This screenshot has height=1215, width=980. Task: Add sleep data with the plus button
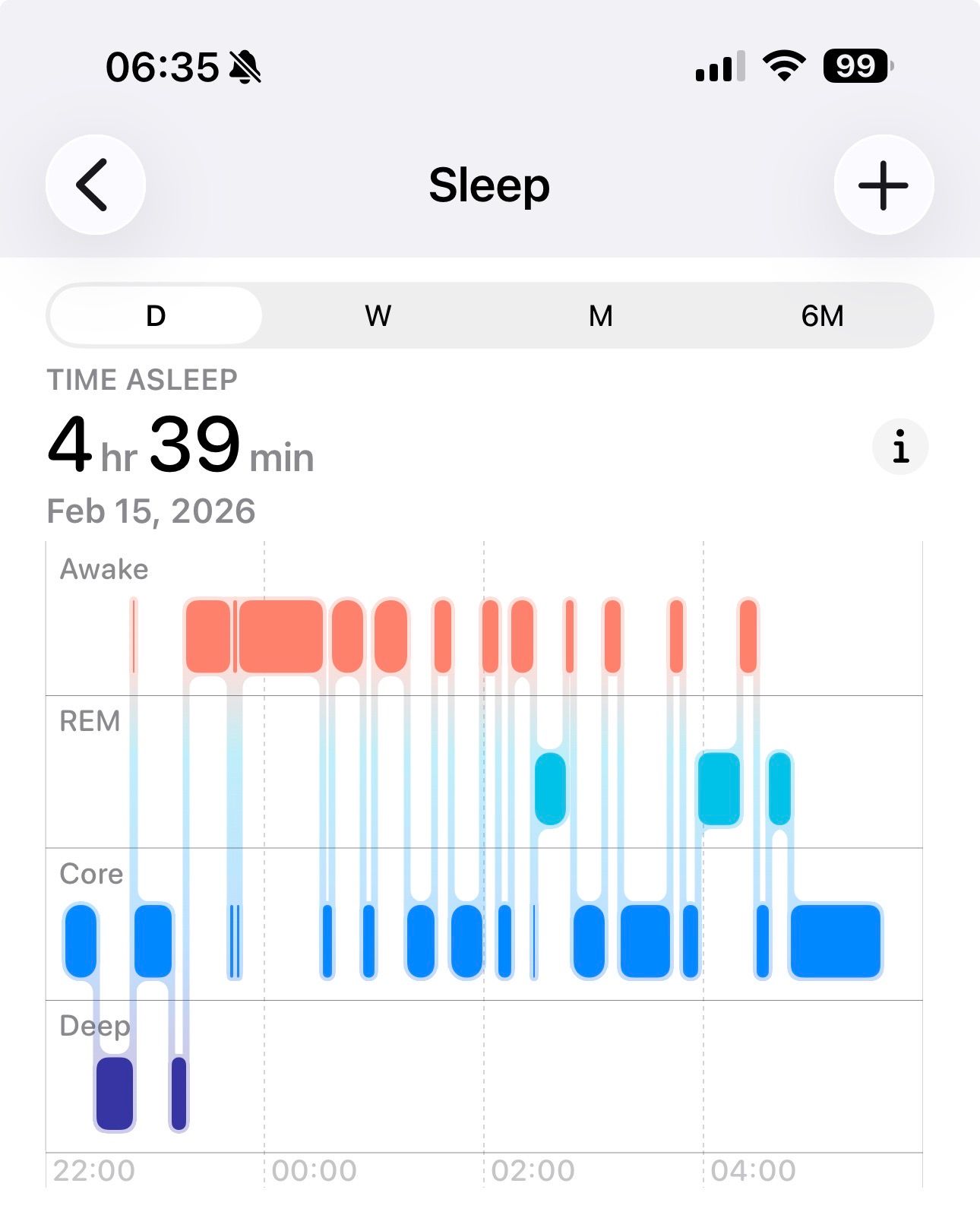(883, 185)
